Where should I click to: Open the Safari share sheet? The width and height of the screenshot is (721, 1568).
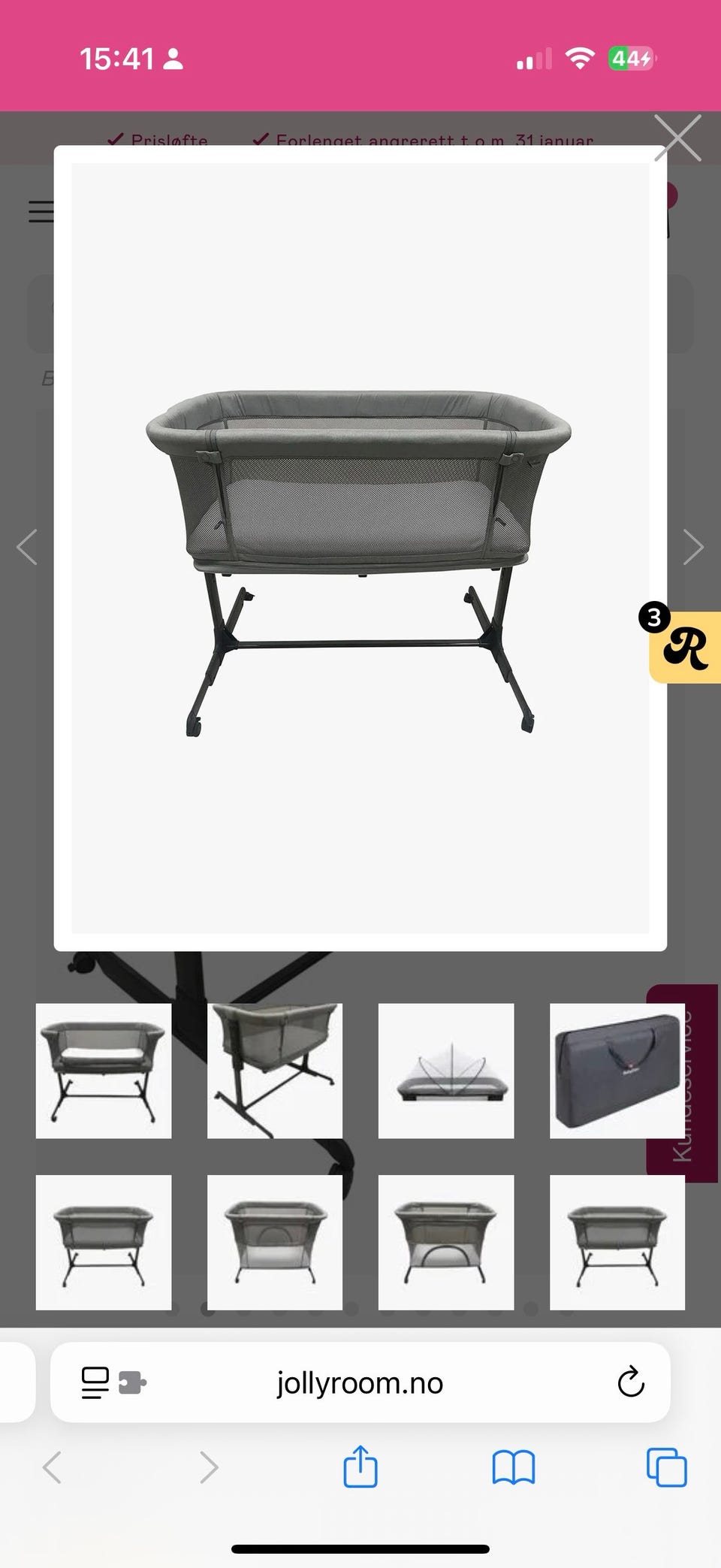[360, 1466]
